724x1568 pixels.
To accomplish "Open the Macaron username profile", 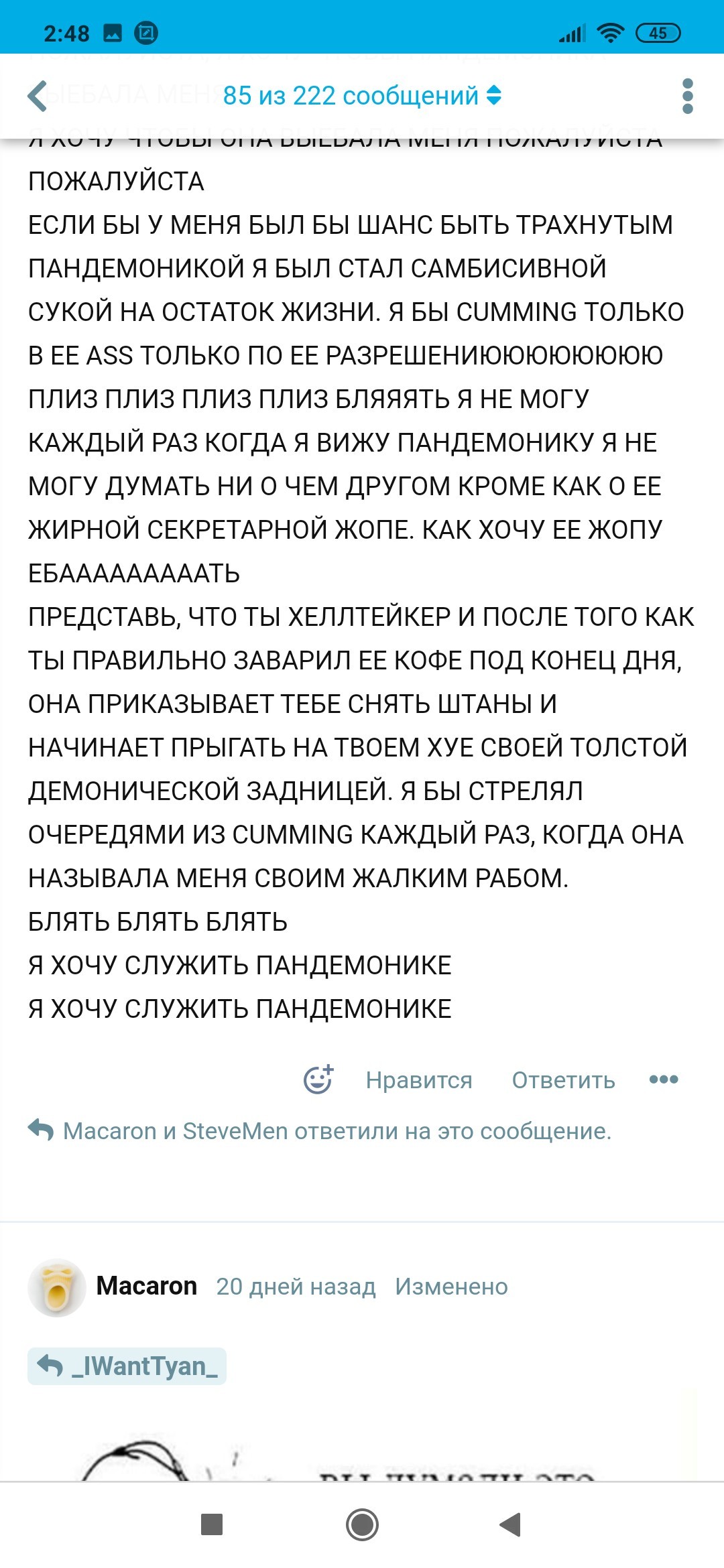I will [147, 1286].
